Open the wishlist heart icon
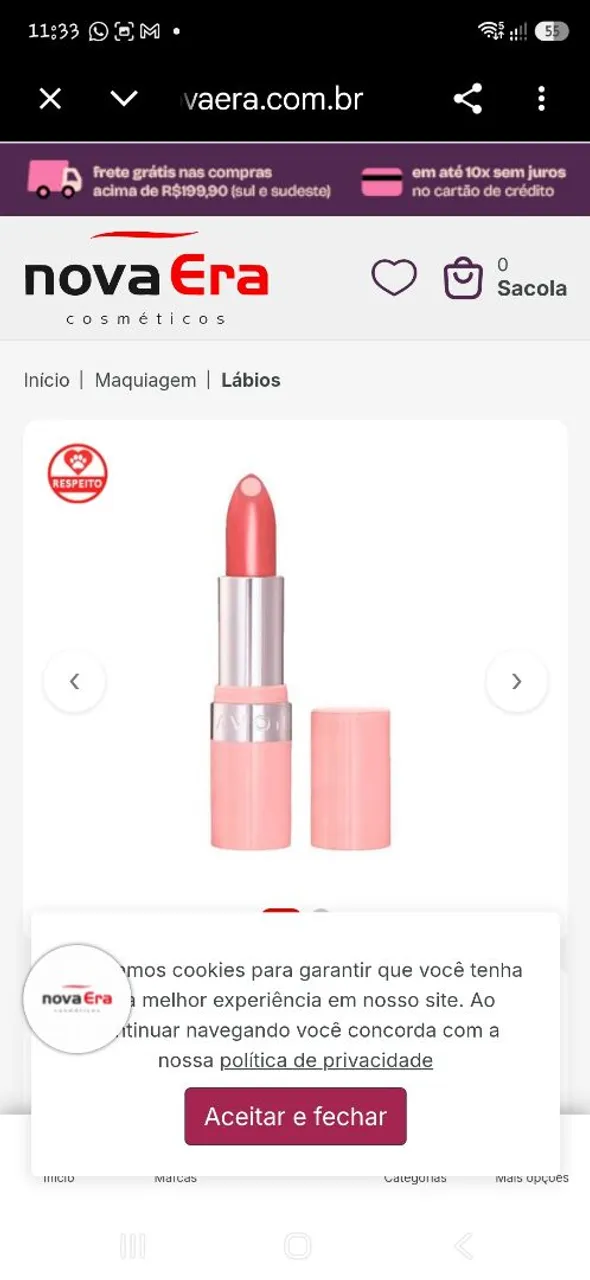Image resolution: width=590 pixels, height=1280 pixels. coord(394,278)
